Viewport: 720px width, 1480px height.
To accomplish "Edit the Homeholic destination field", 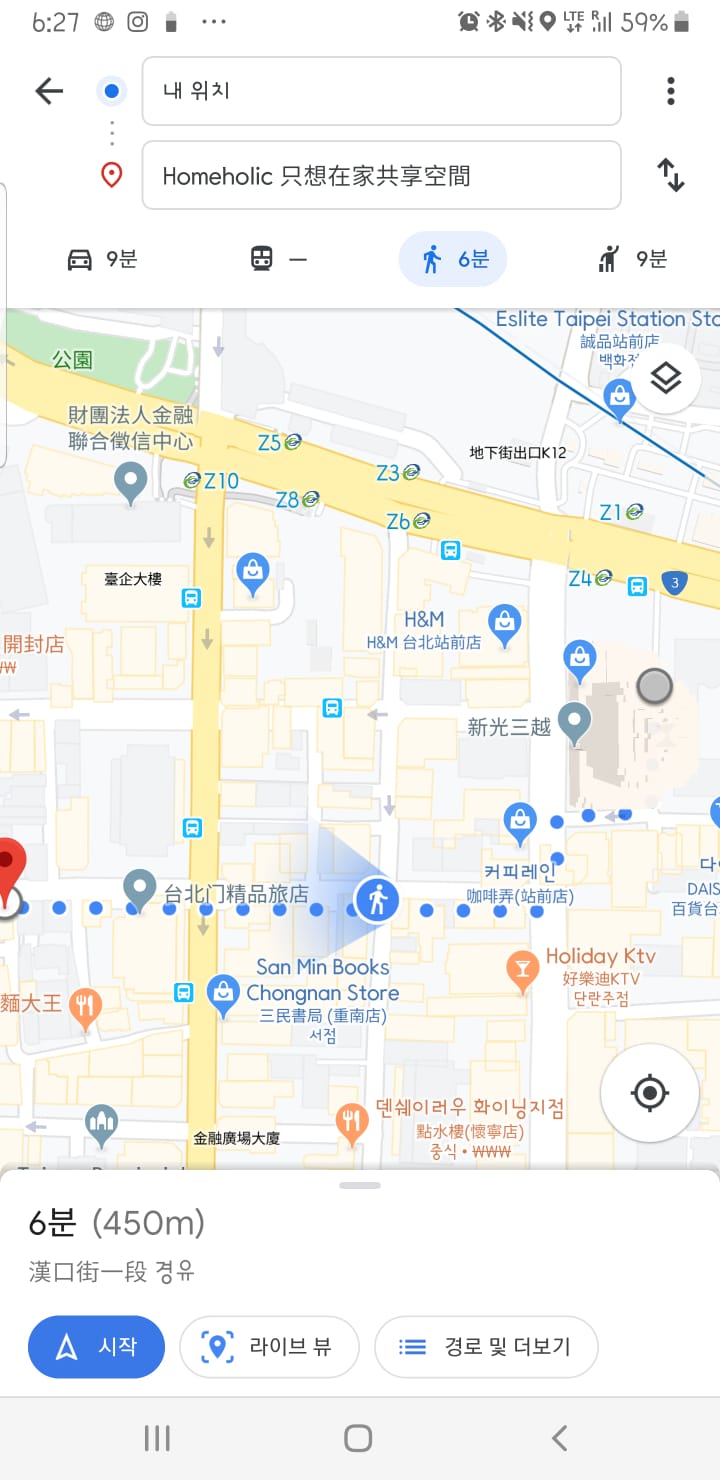I will (x=381, y=175).
